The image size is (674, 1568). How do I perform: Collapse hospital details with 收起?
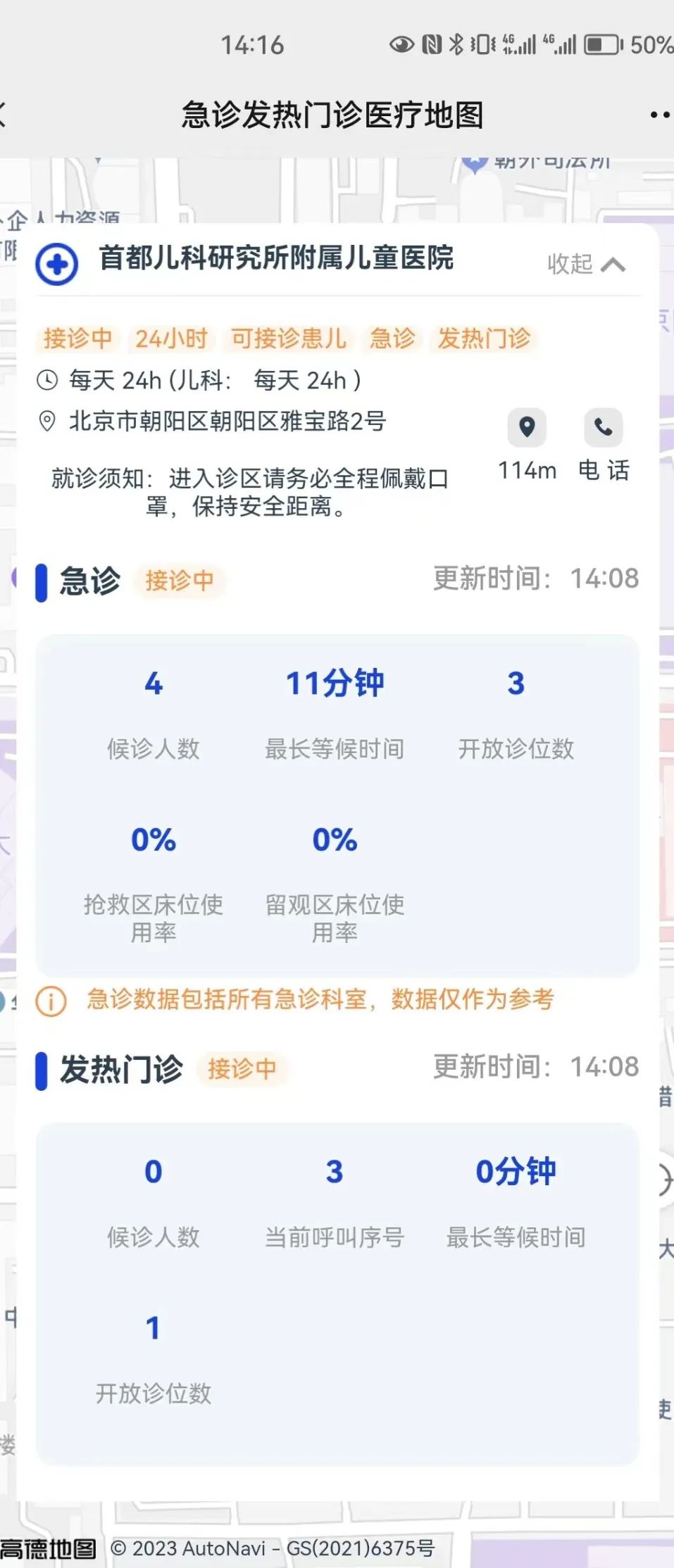[586, 264]
